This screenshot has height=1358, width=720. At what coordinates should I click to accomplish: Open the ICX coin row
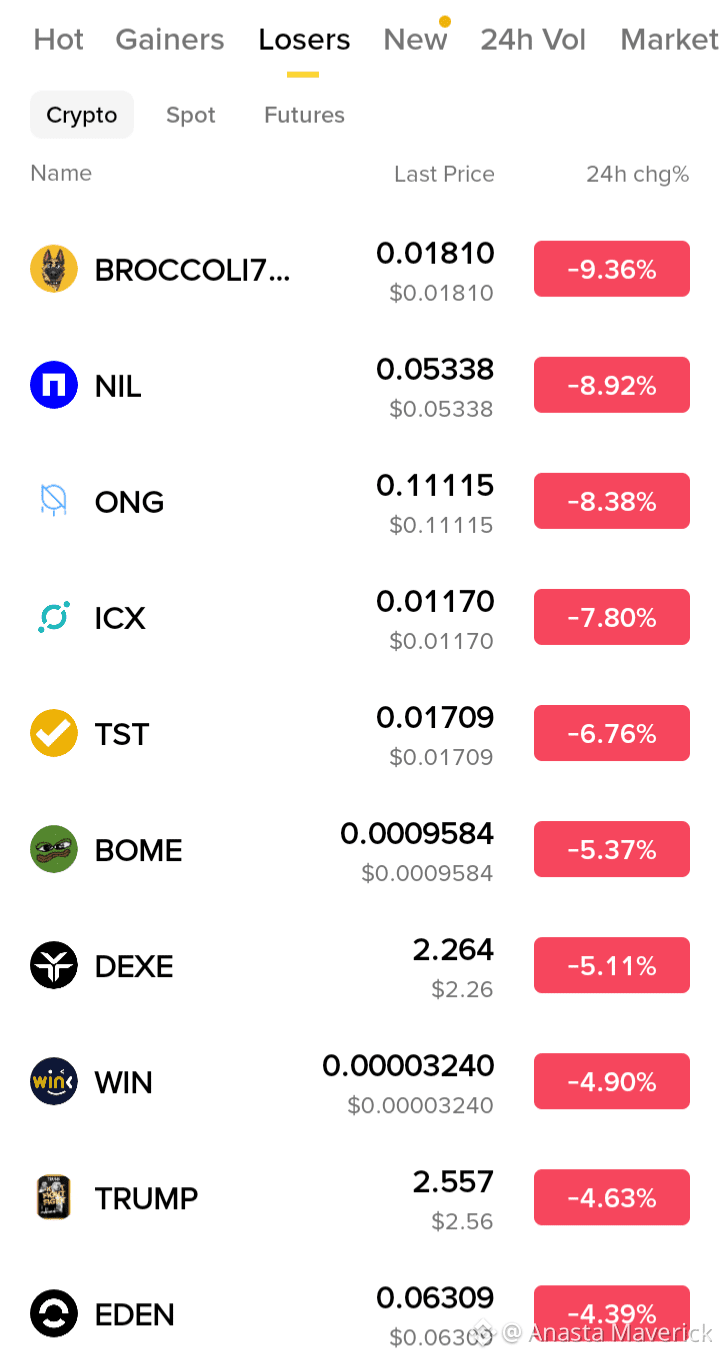click(360, 618)
